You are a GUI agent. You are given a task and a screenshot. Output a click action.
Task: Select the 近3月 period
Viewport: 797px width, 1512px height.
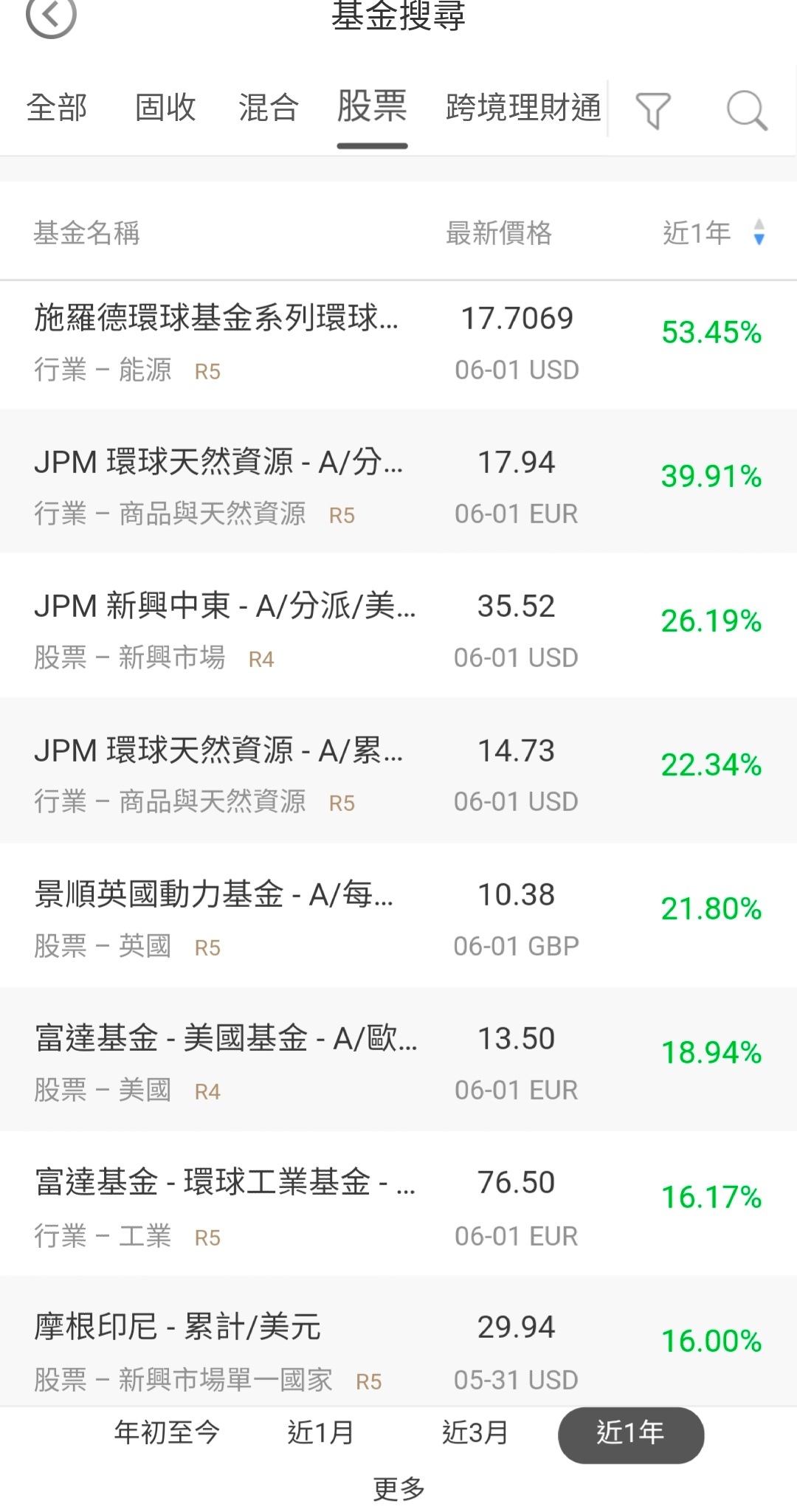(x=475, y=1433)
